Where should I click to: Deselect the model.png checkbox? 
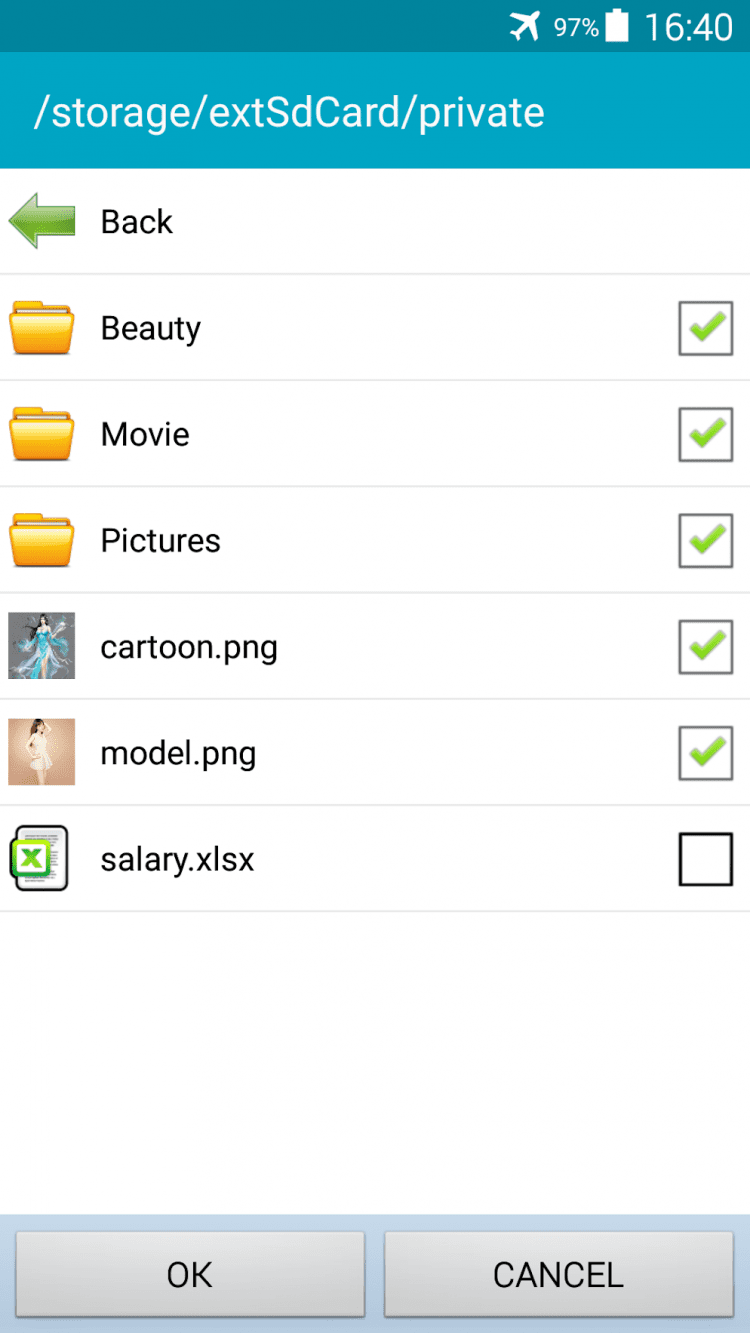click(706, 753)
